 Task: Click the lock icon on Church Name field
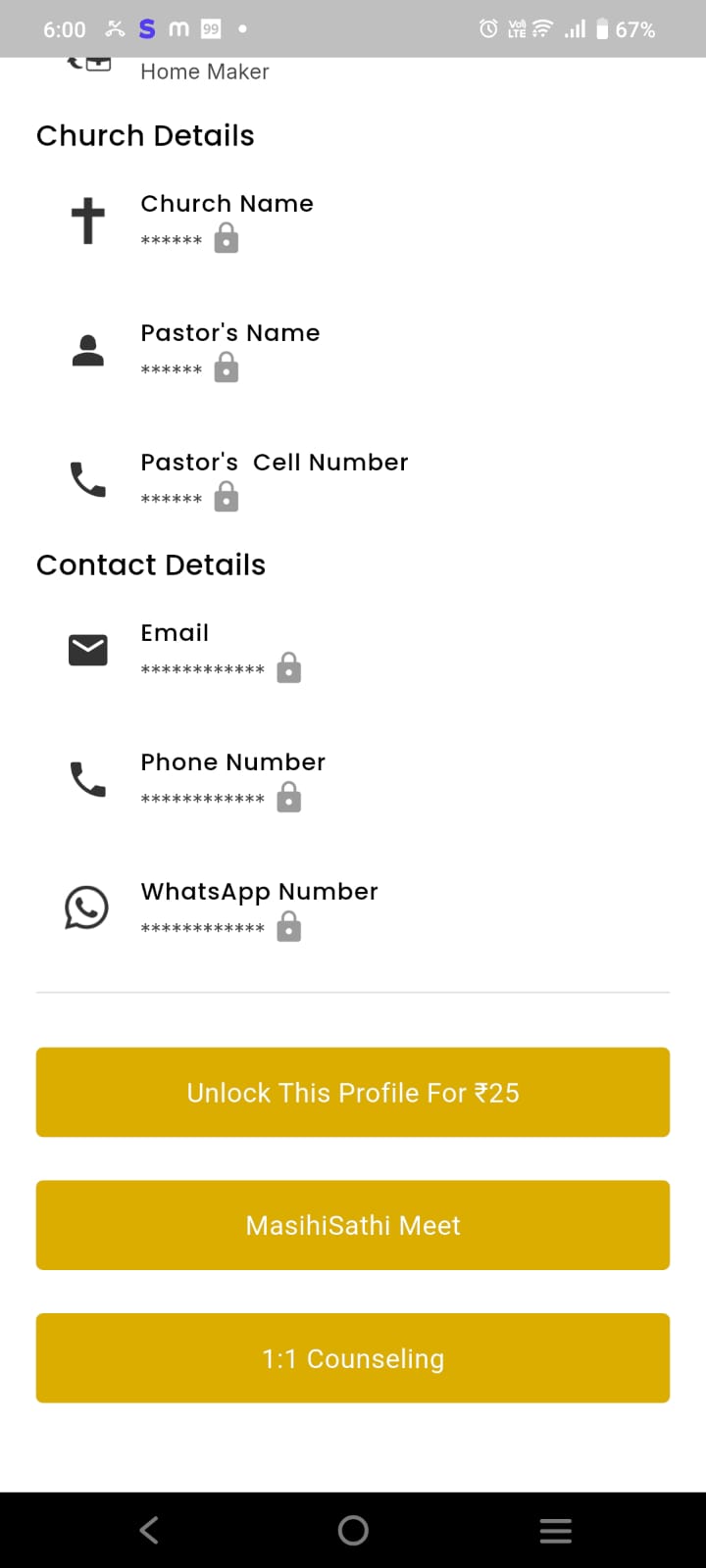pos(225,238)
